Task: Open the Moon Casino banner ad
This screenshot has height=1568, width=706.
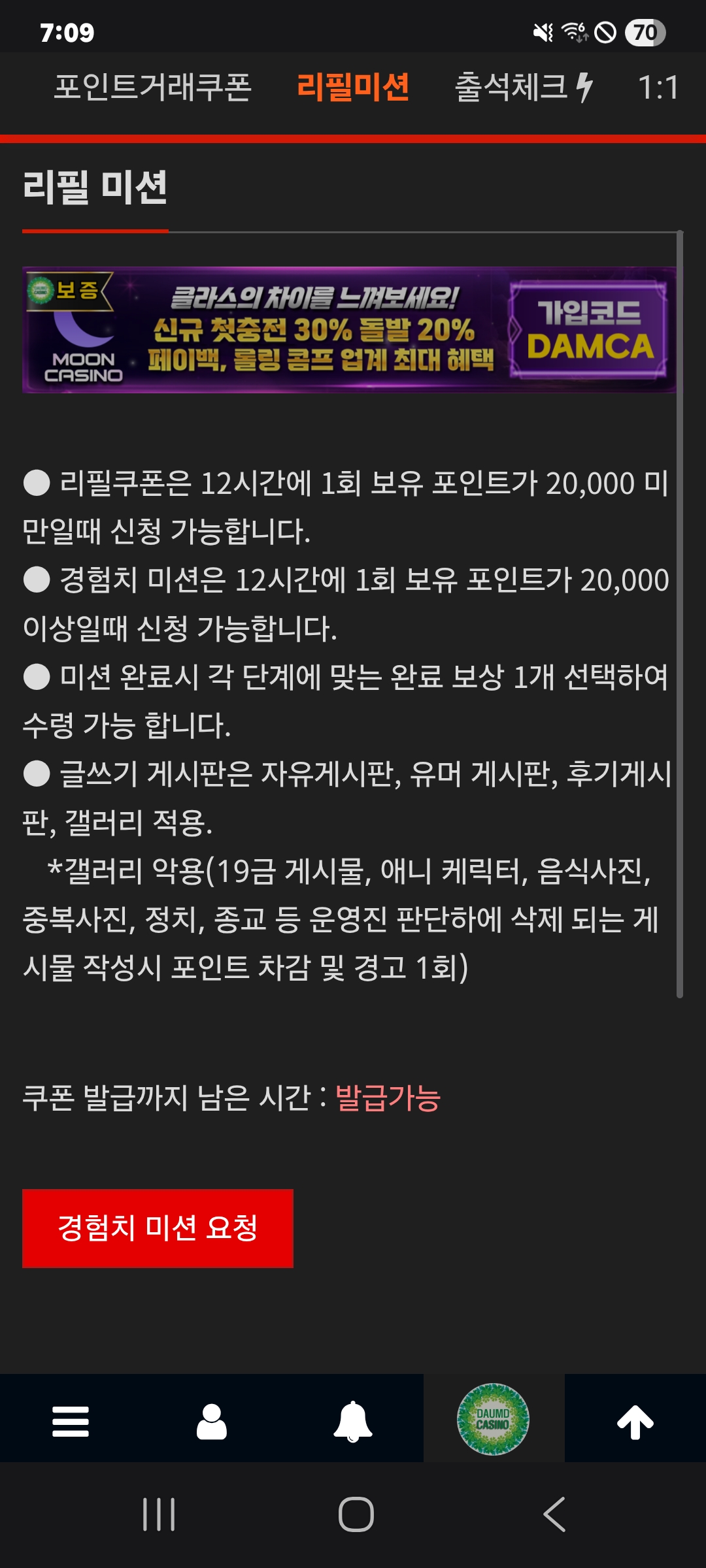Action: 349,330
